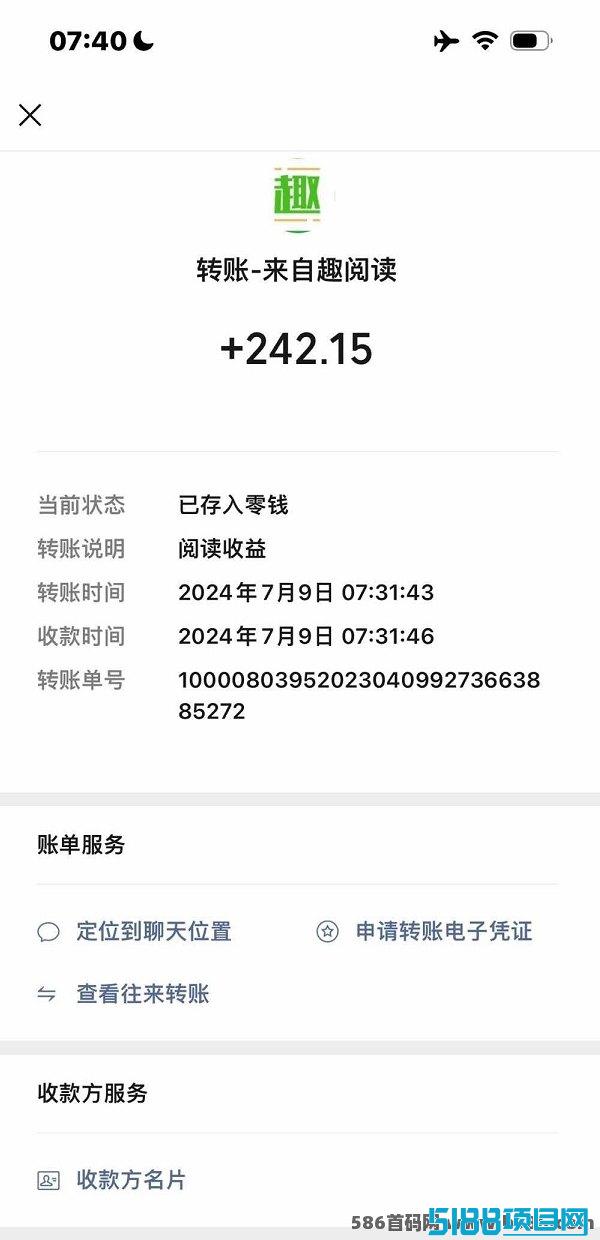Open 收款方名片
The image size is (600, 1240).
(x=111, y=1180)
